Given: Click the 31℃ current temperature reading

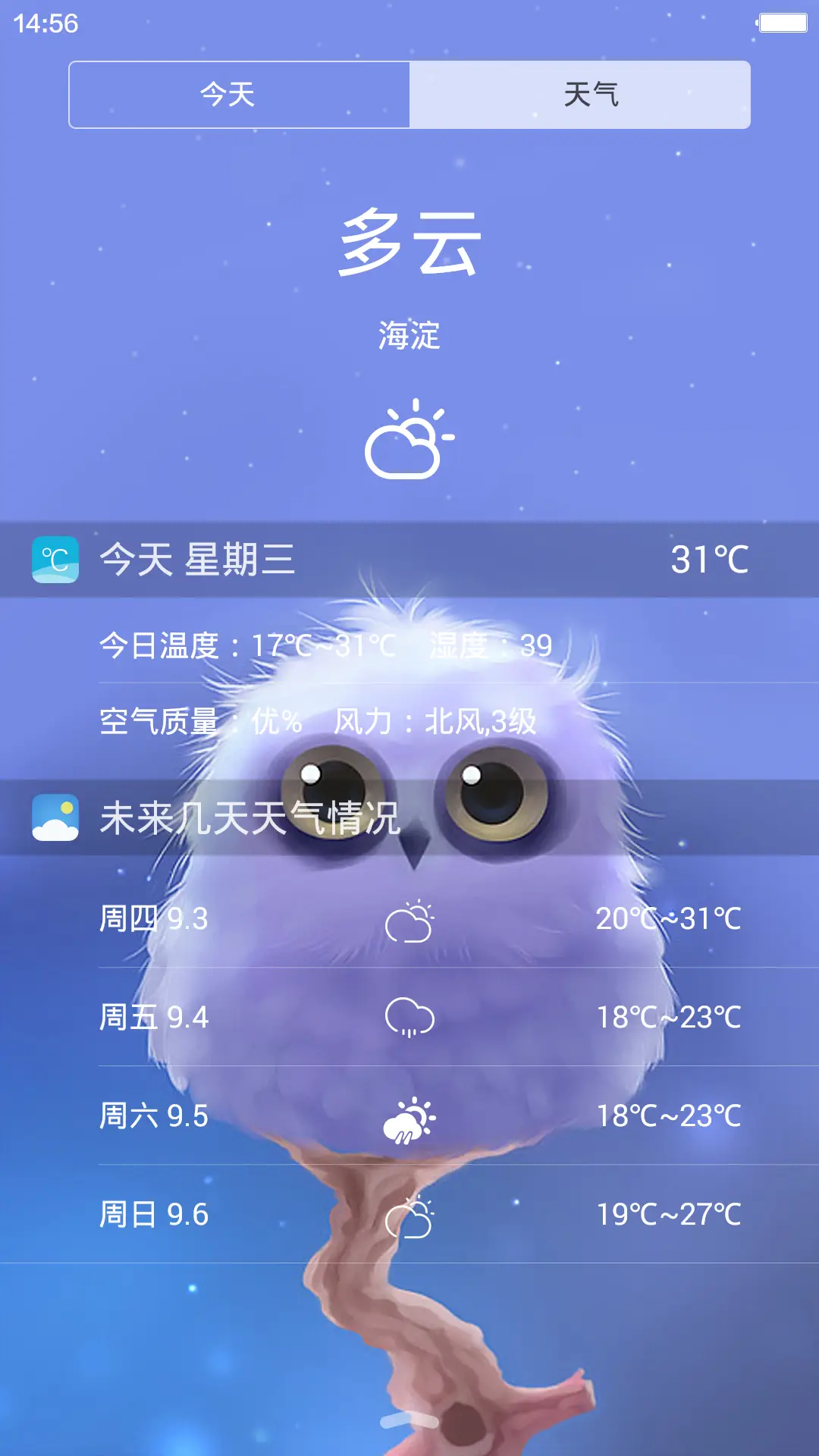Looking at the screenshot, I should (x=710, y=559).
